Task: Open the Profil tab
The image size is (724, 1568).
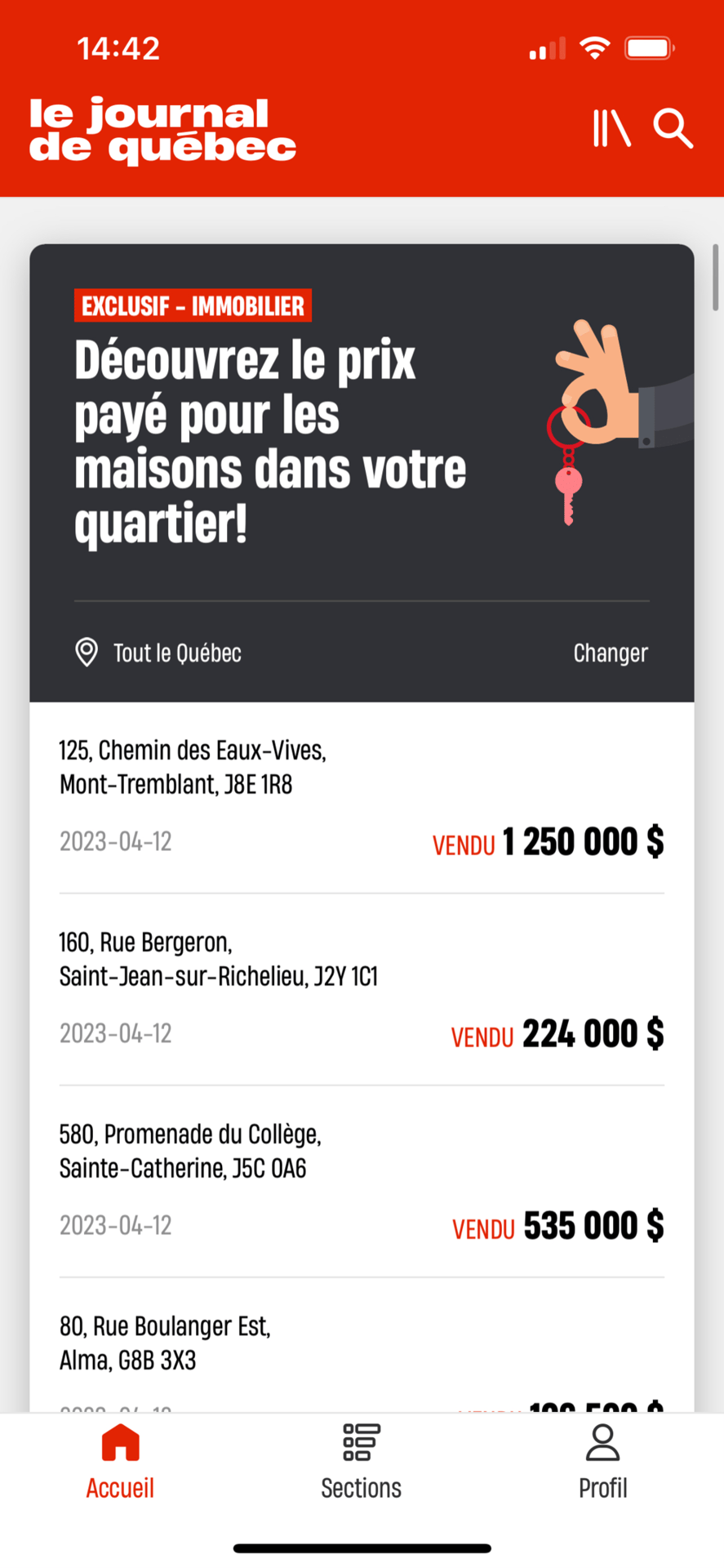Action: [x=602, y=1463]
